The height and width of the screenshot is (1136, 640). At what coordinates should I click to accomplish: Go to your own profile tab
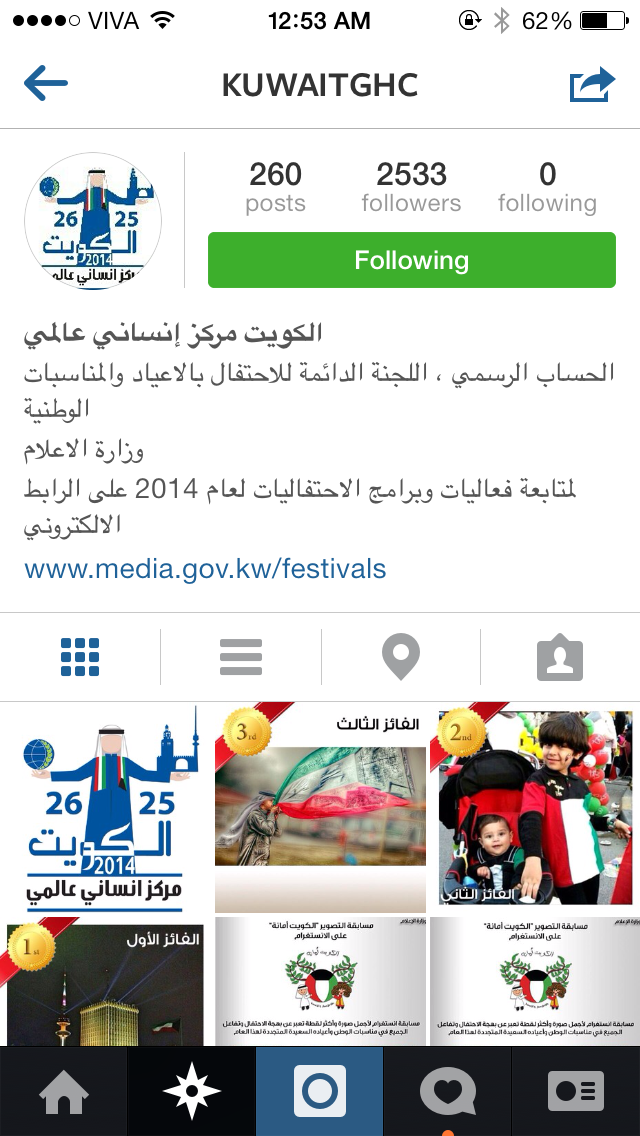pyautogui.click(x=576, y=1091)
